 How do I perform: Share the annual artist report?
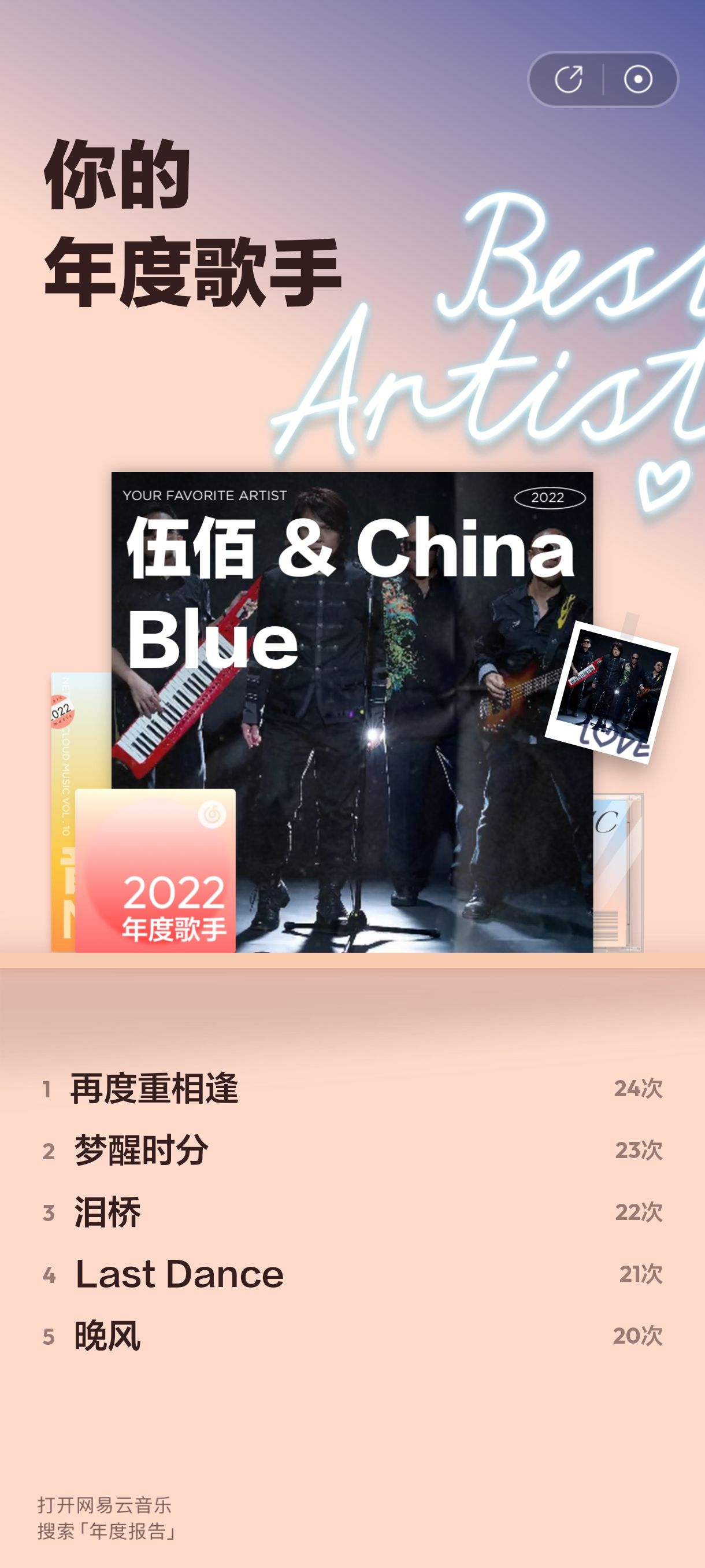click(x=568, y=79)
